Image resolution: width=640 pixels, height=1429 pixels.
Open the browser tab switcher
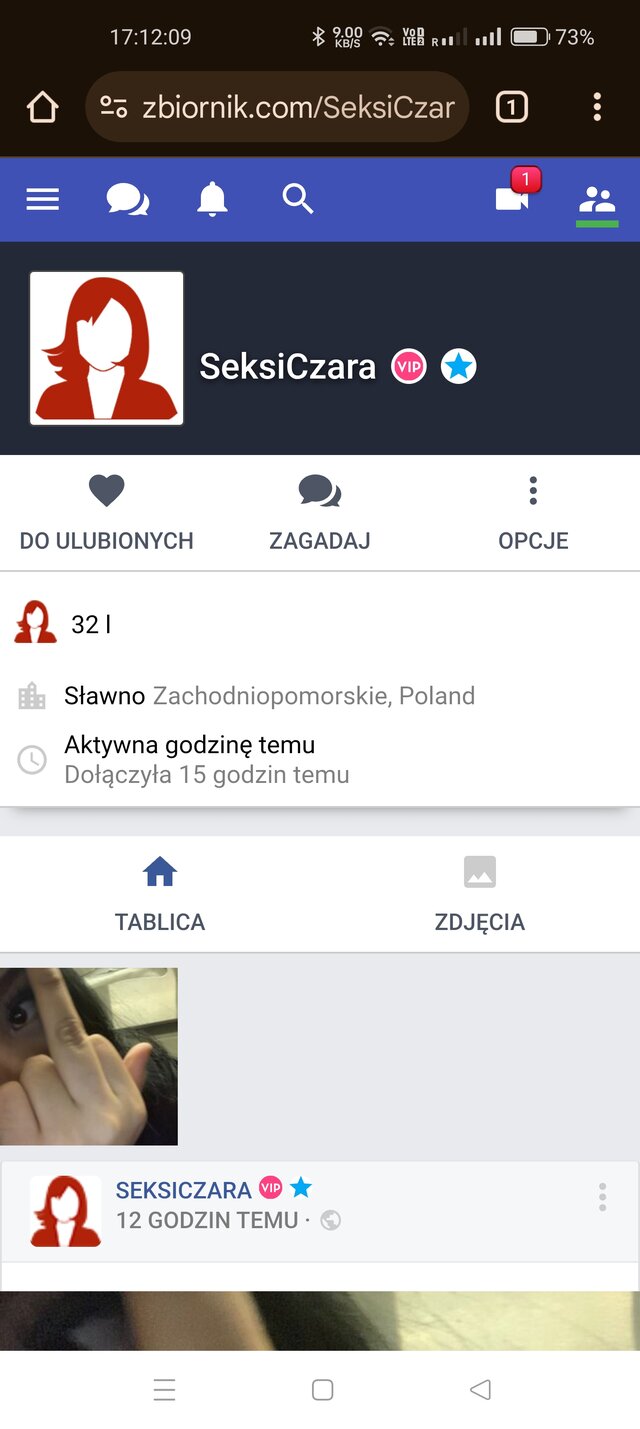[511, 107]
